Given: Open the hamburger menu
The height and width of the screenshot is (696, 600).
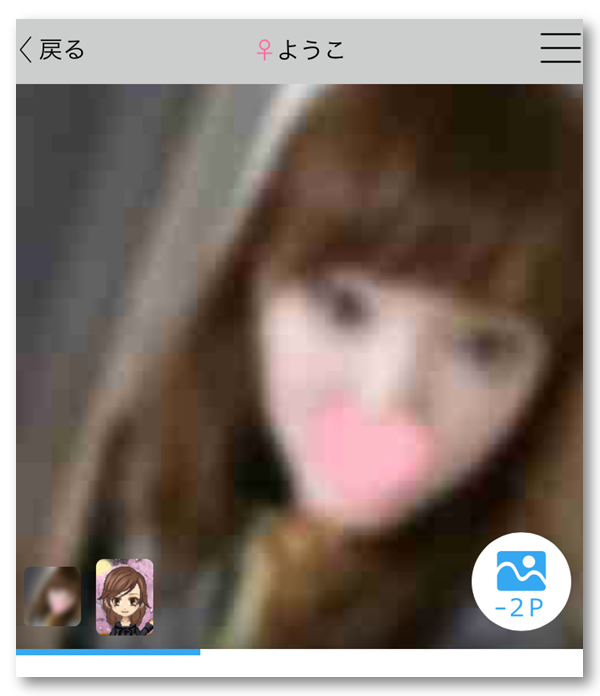Looking at the screenshot, I should pyautogui.click(x=560, y=49).
